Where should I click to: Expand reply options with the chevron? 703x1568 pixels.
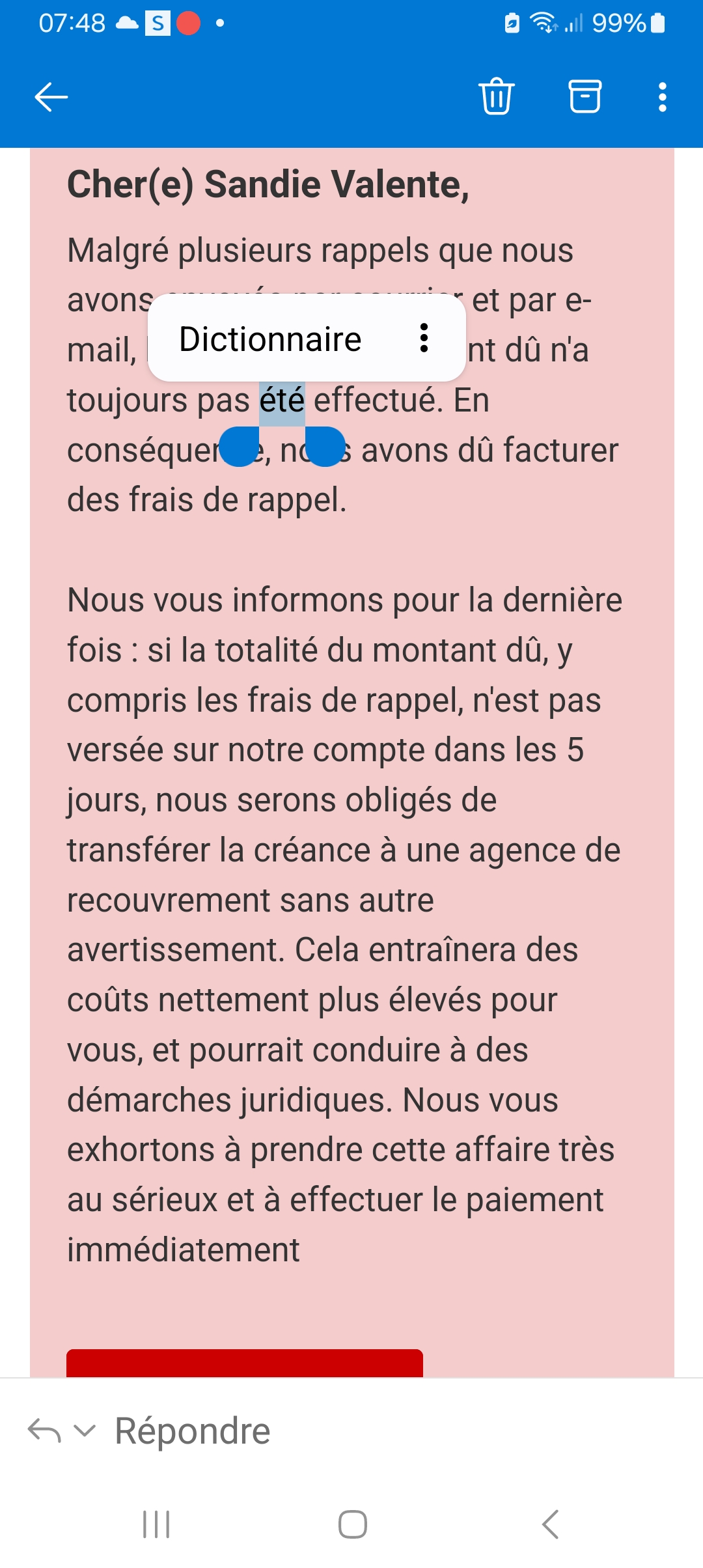[x=85, y=1431]
